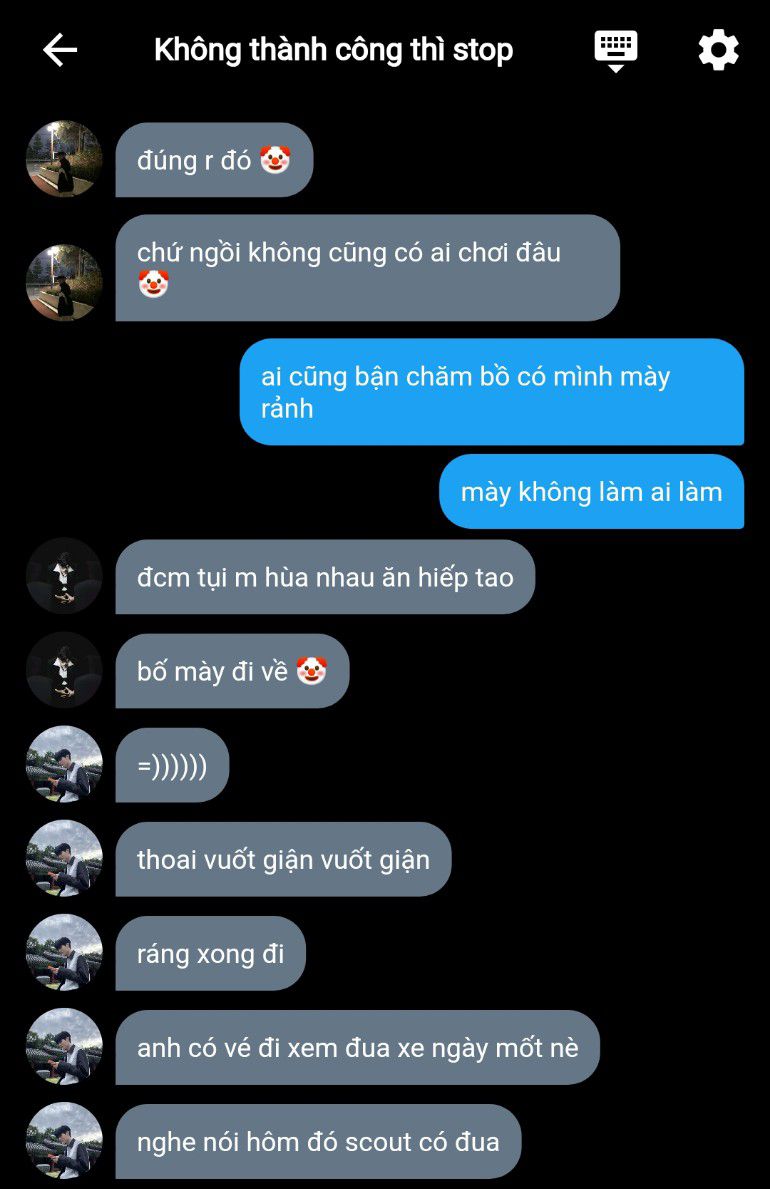Tap avatar beside "ráng xong đi" message

point(64,953)
